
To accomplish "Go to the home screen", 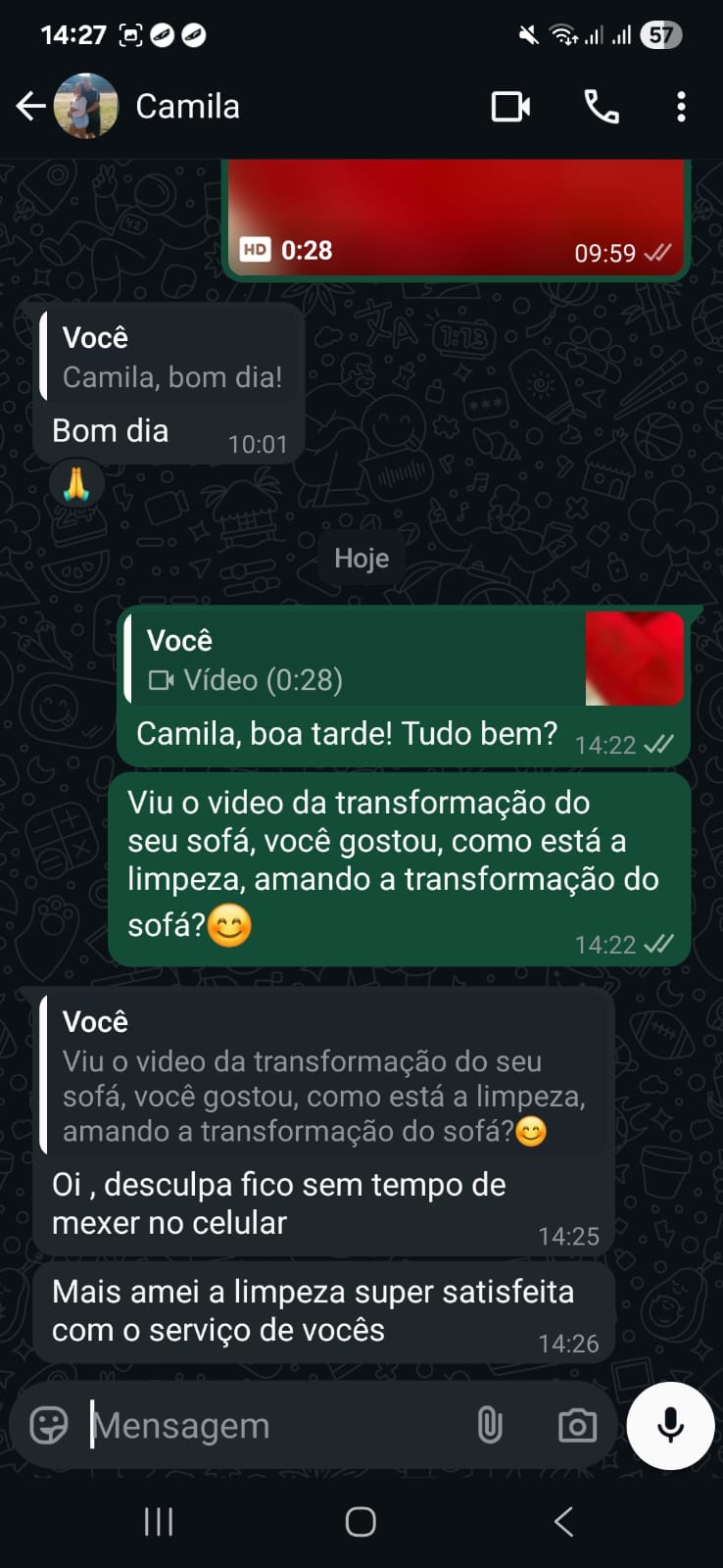I will click(x=361, y=1522).
